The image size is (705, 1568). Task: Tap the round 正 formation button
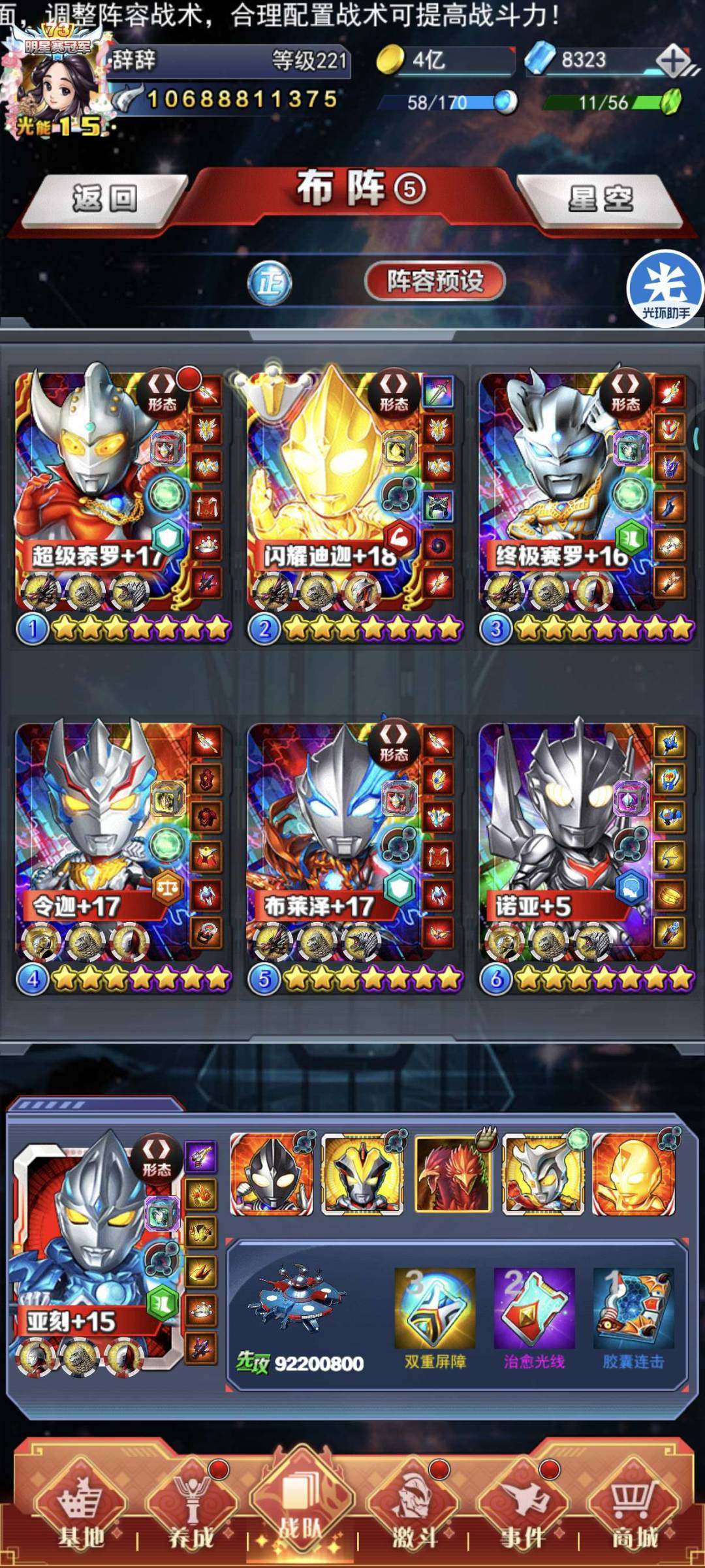coord(270,283)
